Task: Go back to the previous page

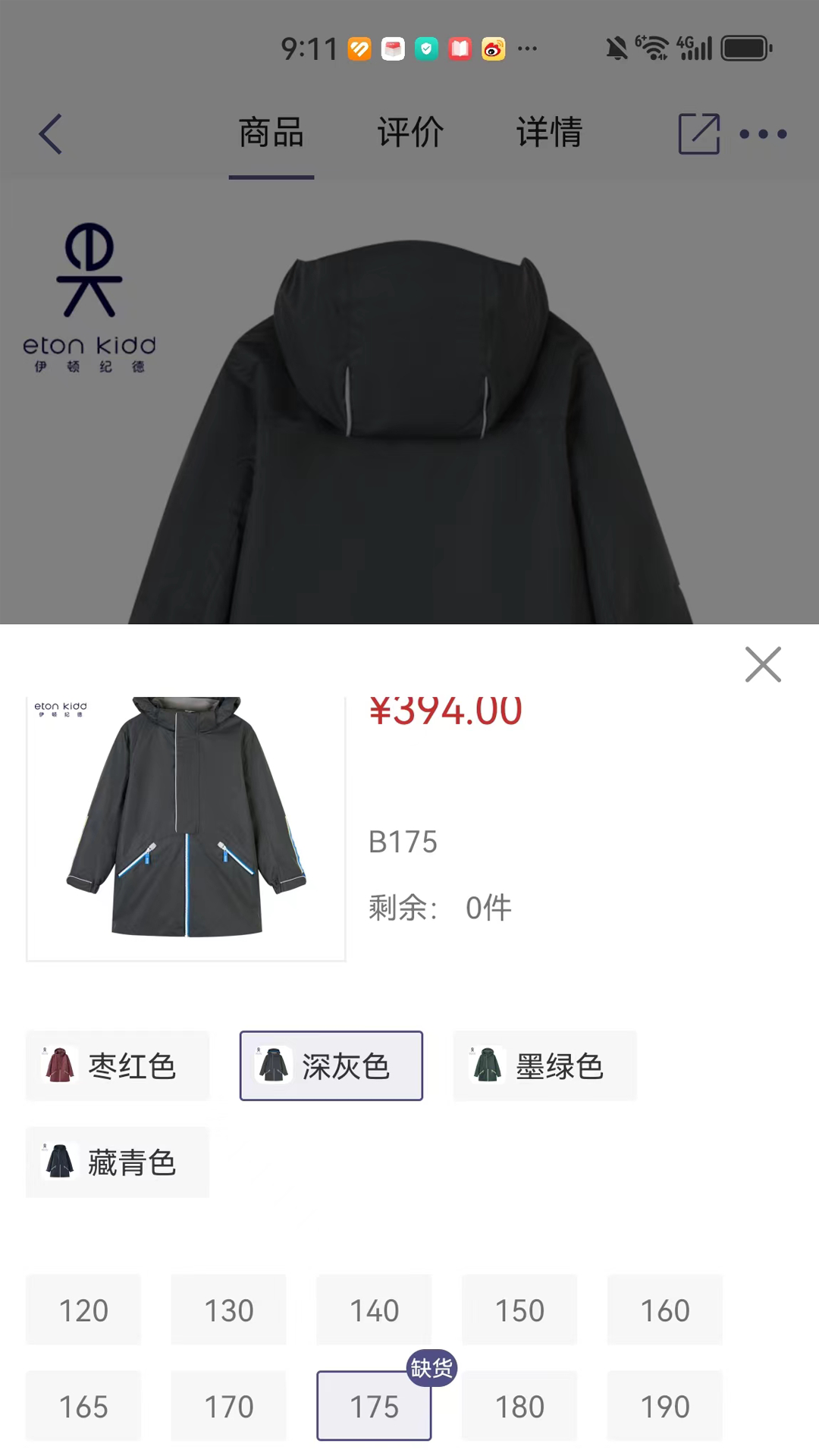Action: 51,134
